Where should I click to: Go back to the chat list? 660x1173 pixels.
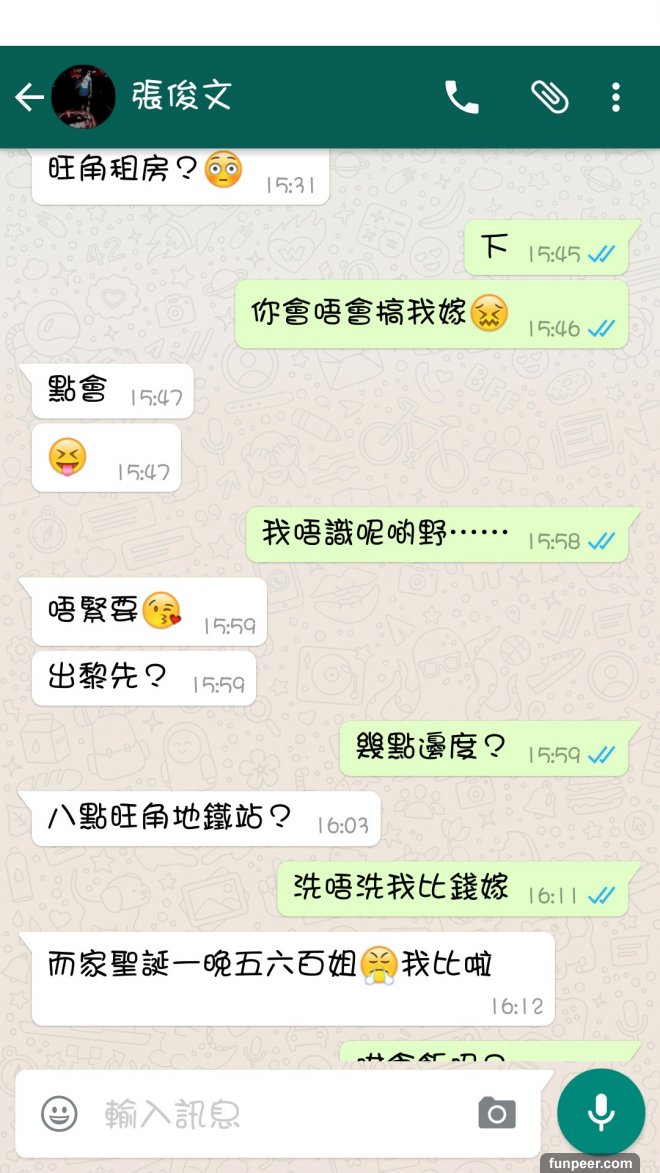point(29,97)
